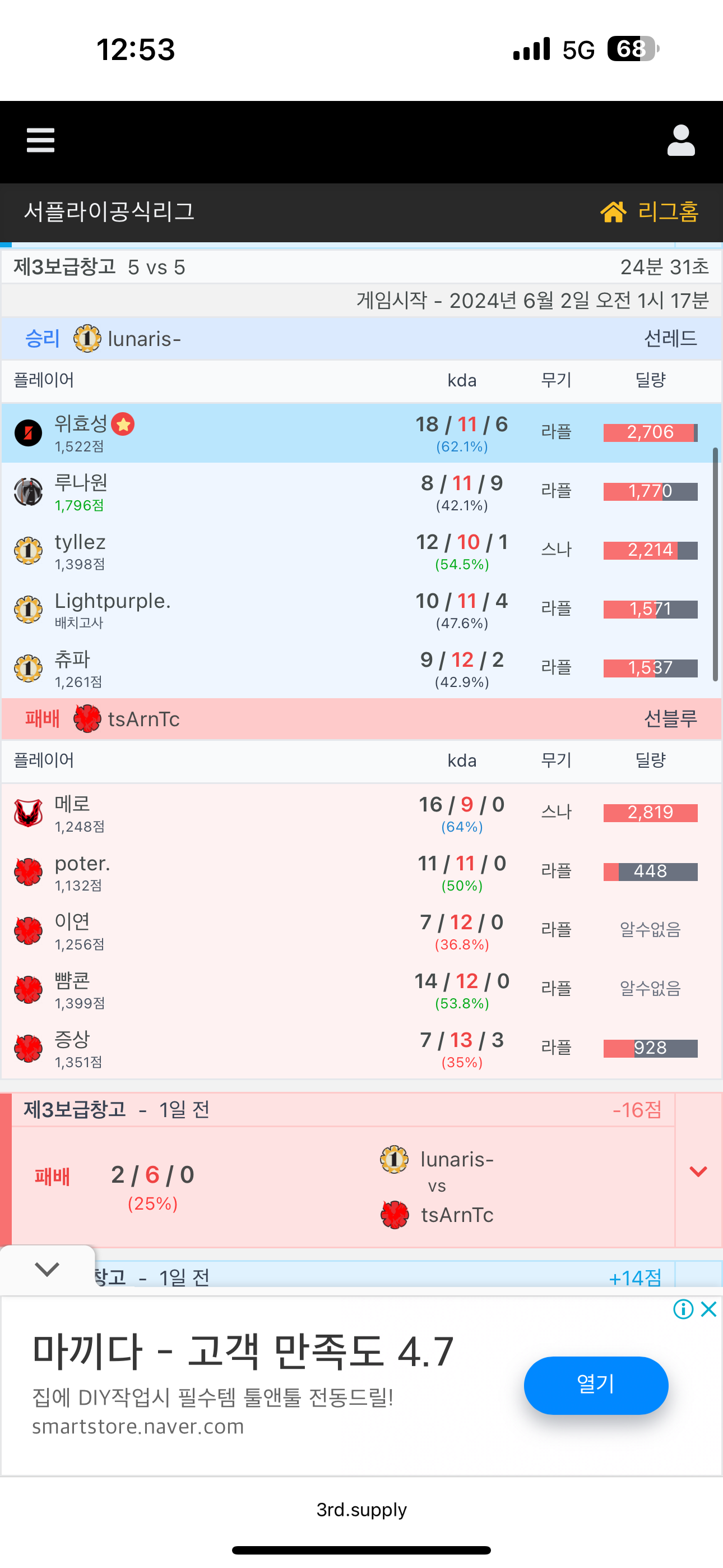Open losing clan tsArnTc page
The height and width of the screenshot is (1568, 723).
143,720
